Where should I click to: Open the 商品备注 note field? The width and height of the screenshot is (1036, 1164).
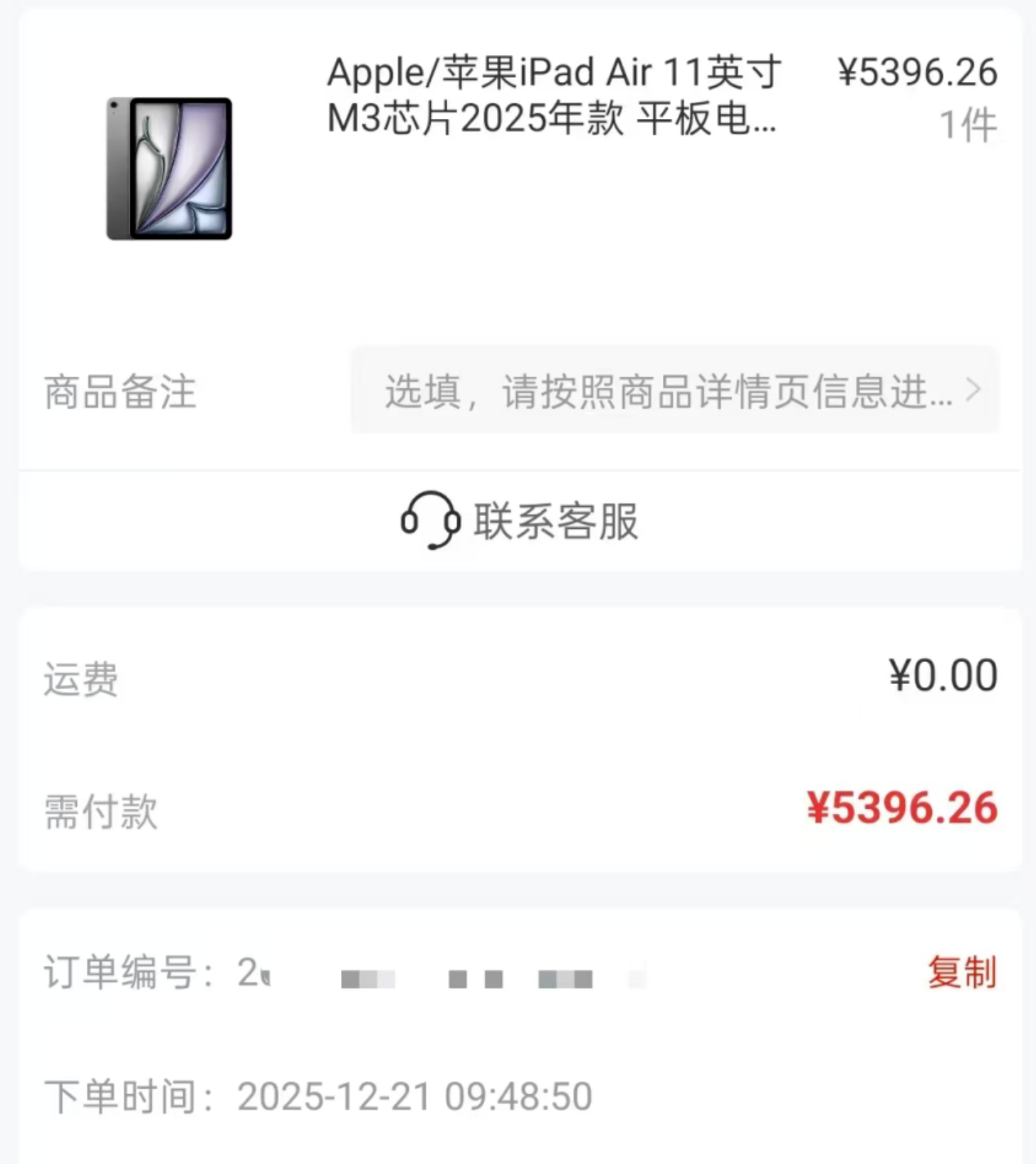coord(674,391)
